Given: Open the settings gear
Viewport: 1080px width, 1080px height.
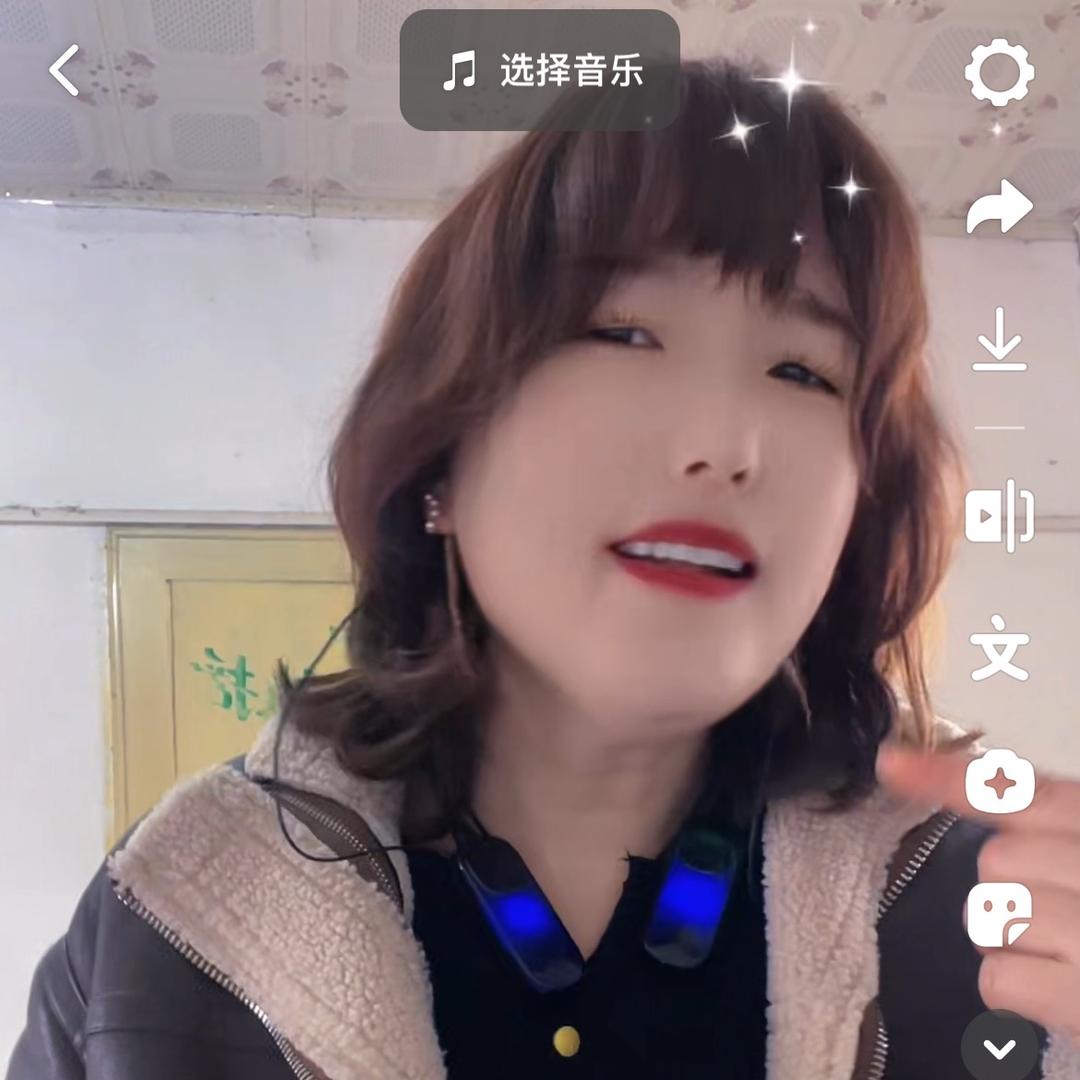Looking at the screenshot, I should coord(999,73).
